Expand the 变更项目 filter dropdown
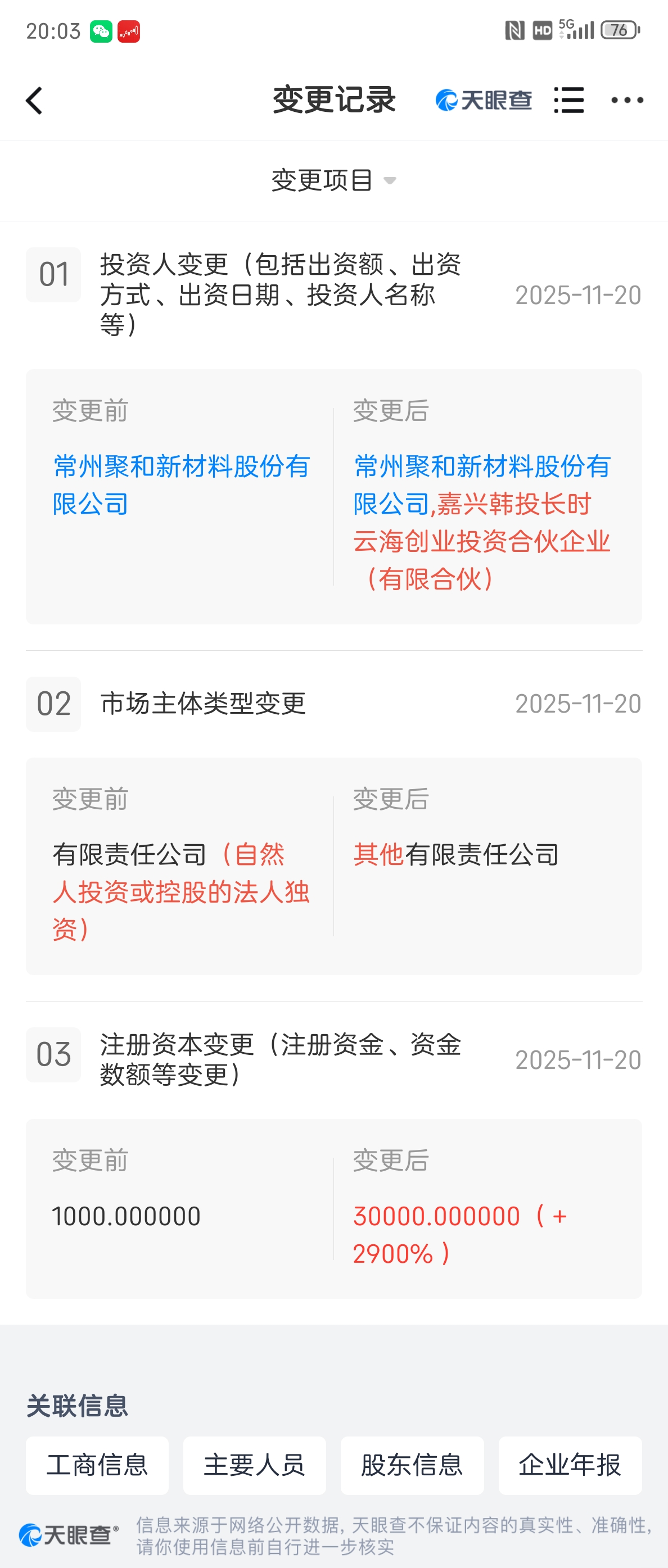 [333, 180]
